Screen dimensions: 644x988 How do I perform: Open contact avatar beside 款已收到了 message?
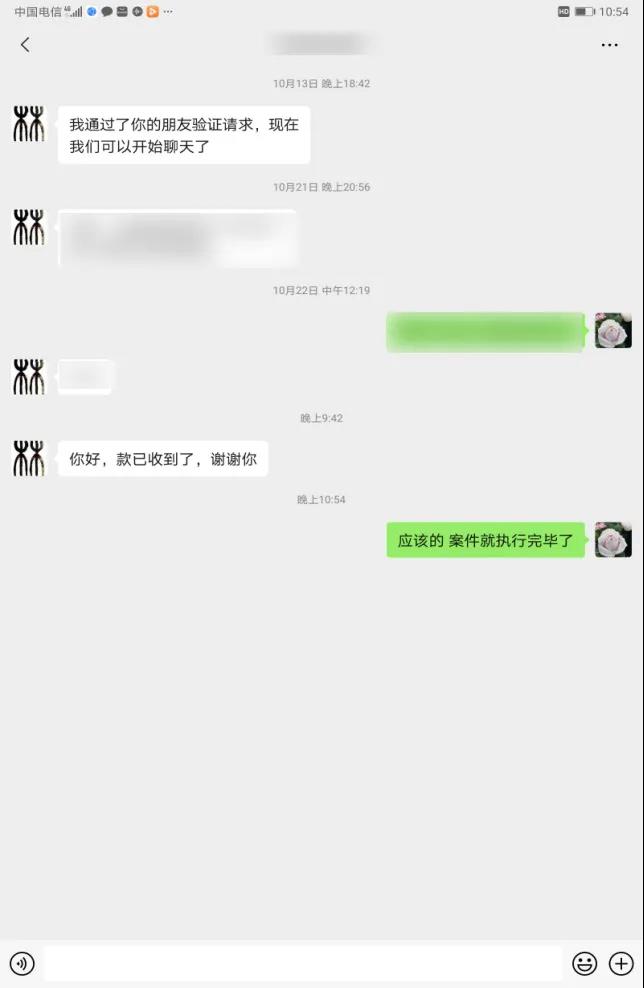coord(28,459)
